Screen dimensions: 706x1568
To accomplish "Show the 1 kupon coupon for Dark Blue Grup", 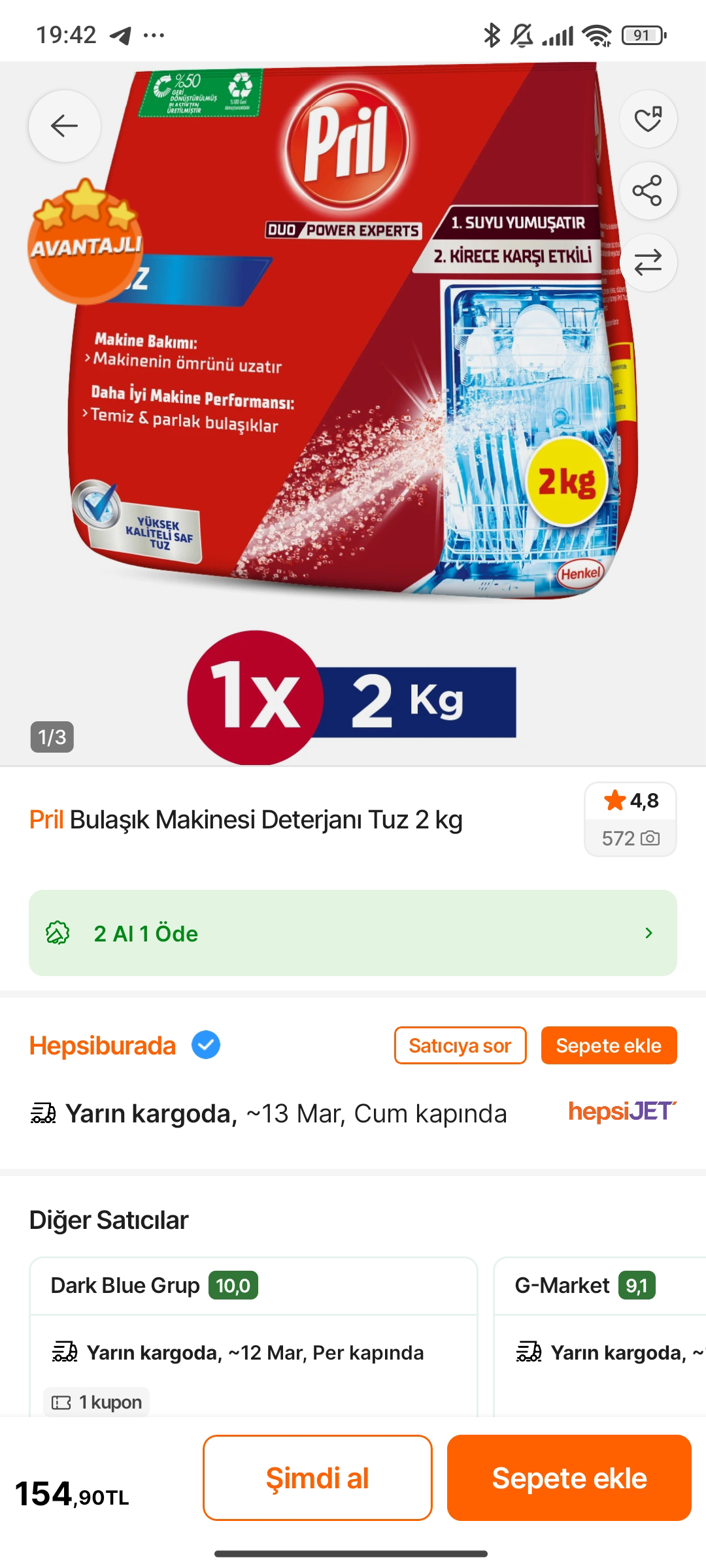I will (97, 1402).
